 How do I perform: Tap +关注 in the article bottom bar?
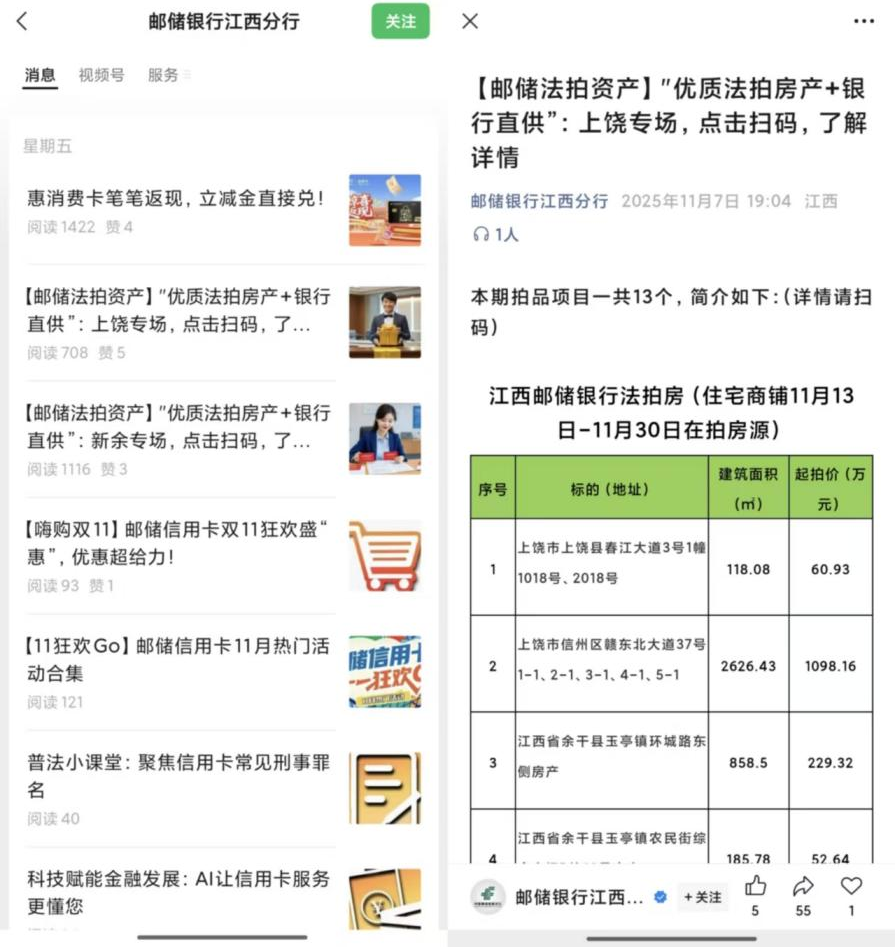702,897
